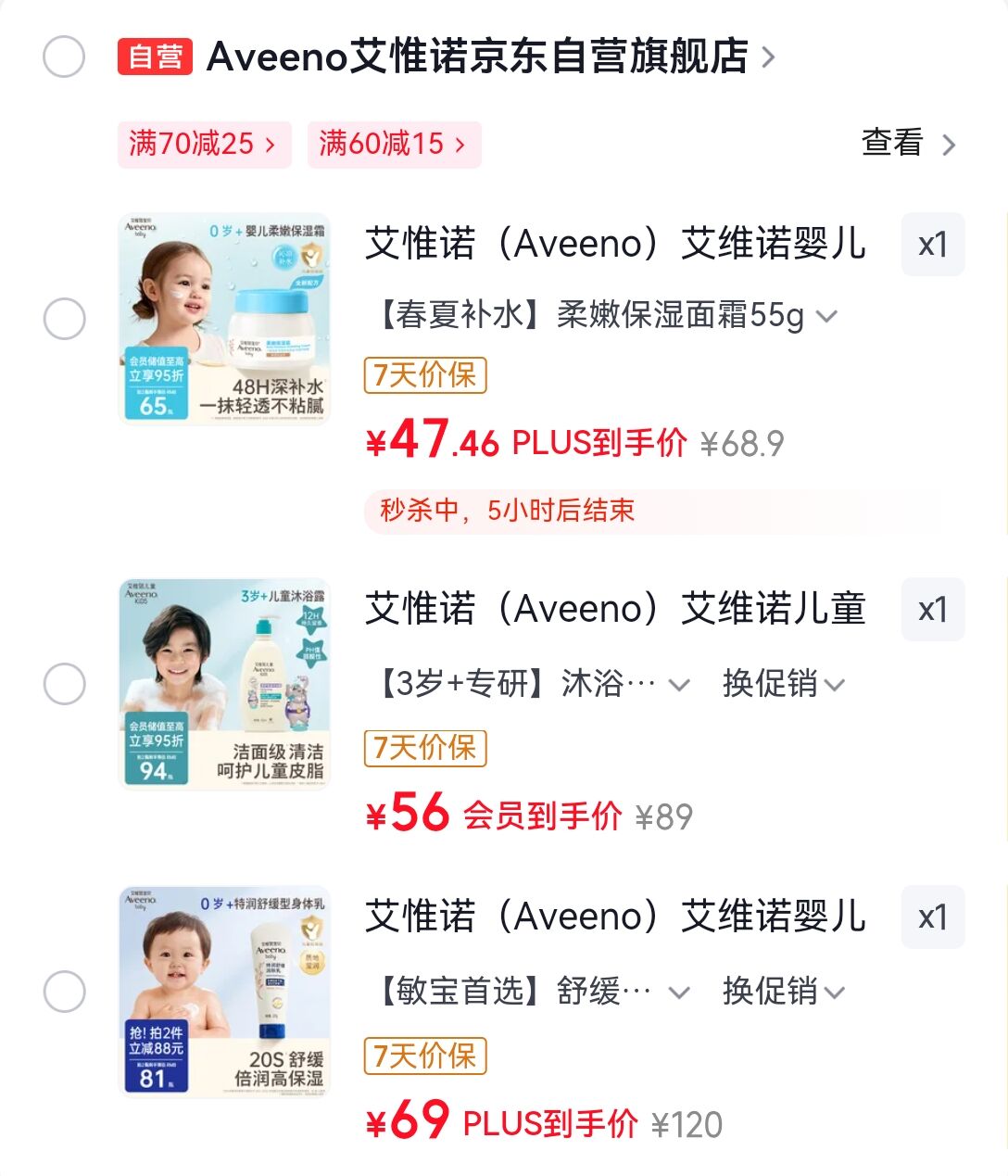
Task: Select all items from Aveeno store
Action: tap(64, 57)
